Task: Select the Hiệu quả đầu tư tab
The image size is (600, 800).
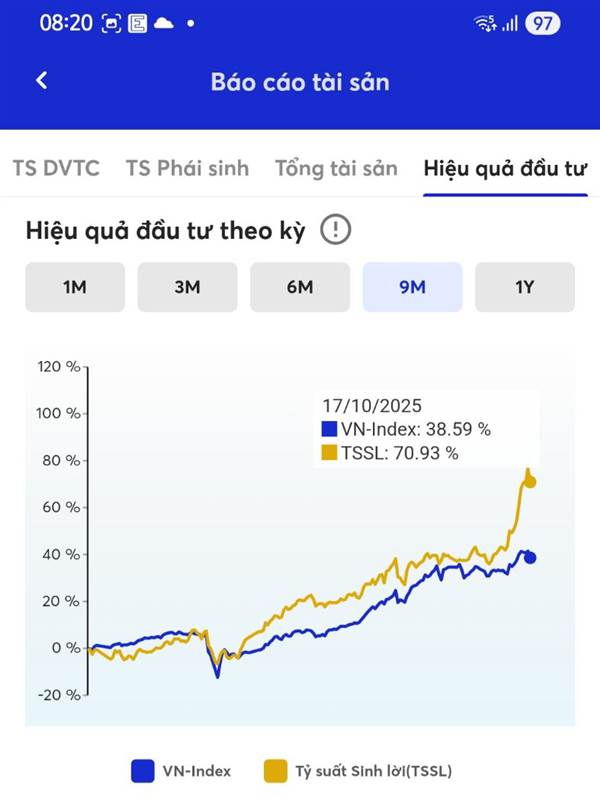Action: 505,169
